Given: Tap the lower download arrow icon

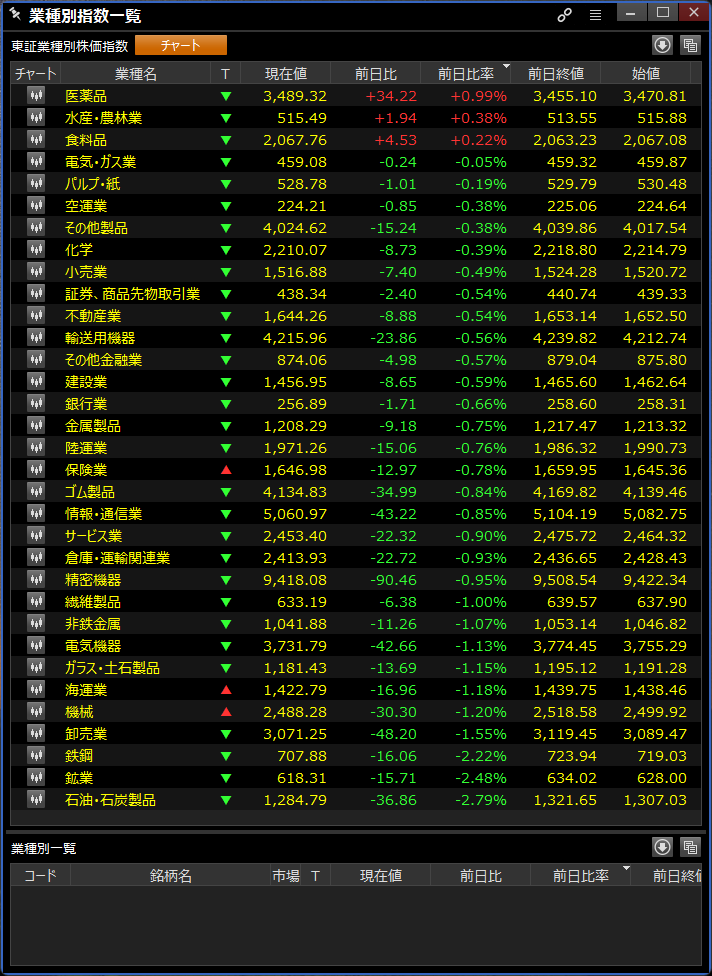Looking at the screenshot, I should [x=662, y=847].
